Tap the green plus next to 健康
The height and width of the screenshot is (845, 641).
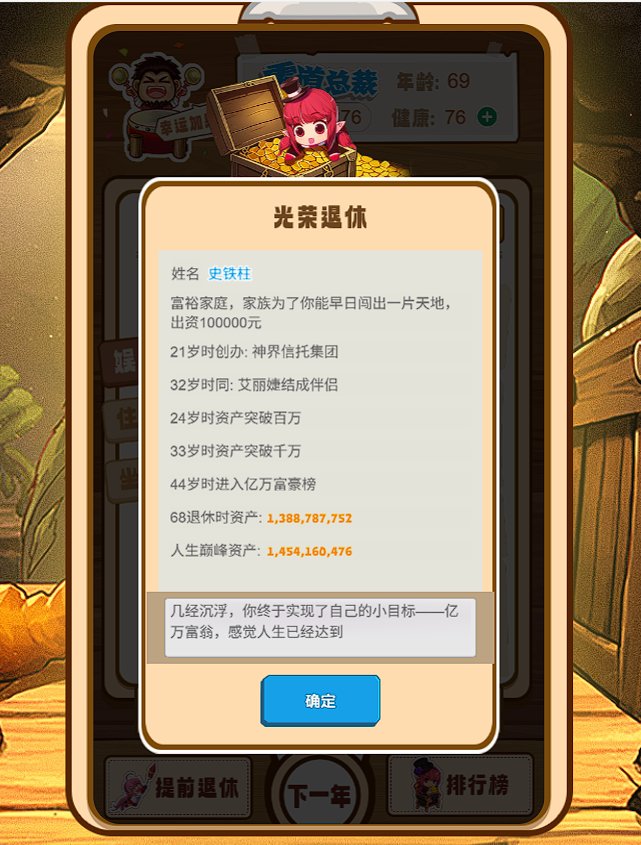pos(487,117)
